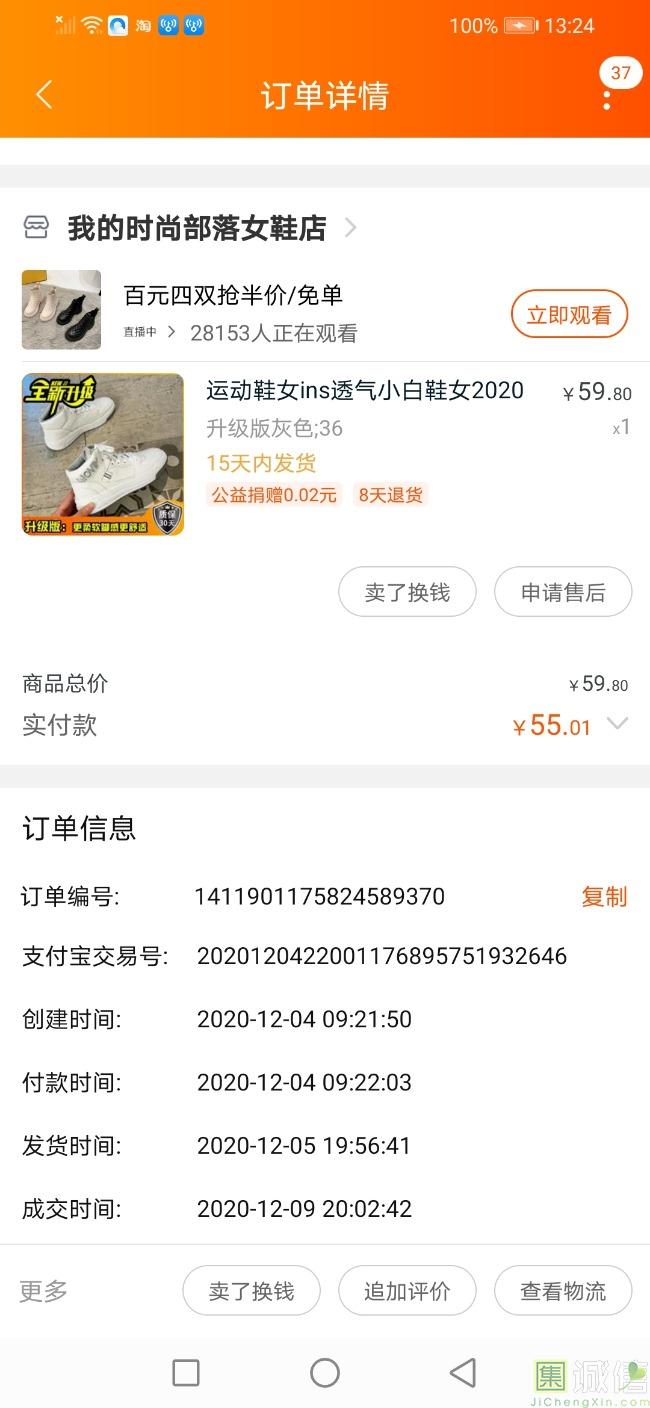The image size is (650, 1408).
Task: Go back from the order details page
Action: click(43, 95)
